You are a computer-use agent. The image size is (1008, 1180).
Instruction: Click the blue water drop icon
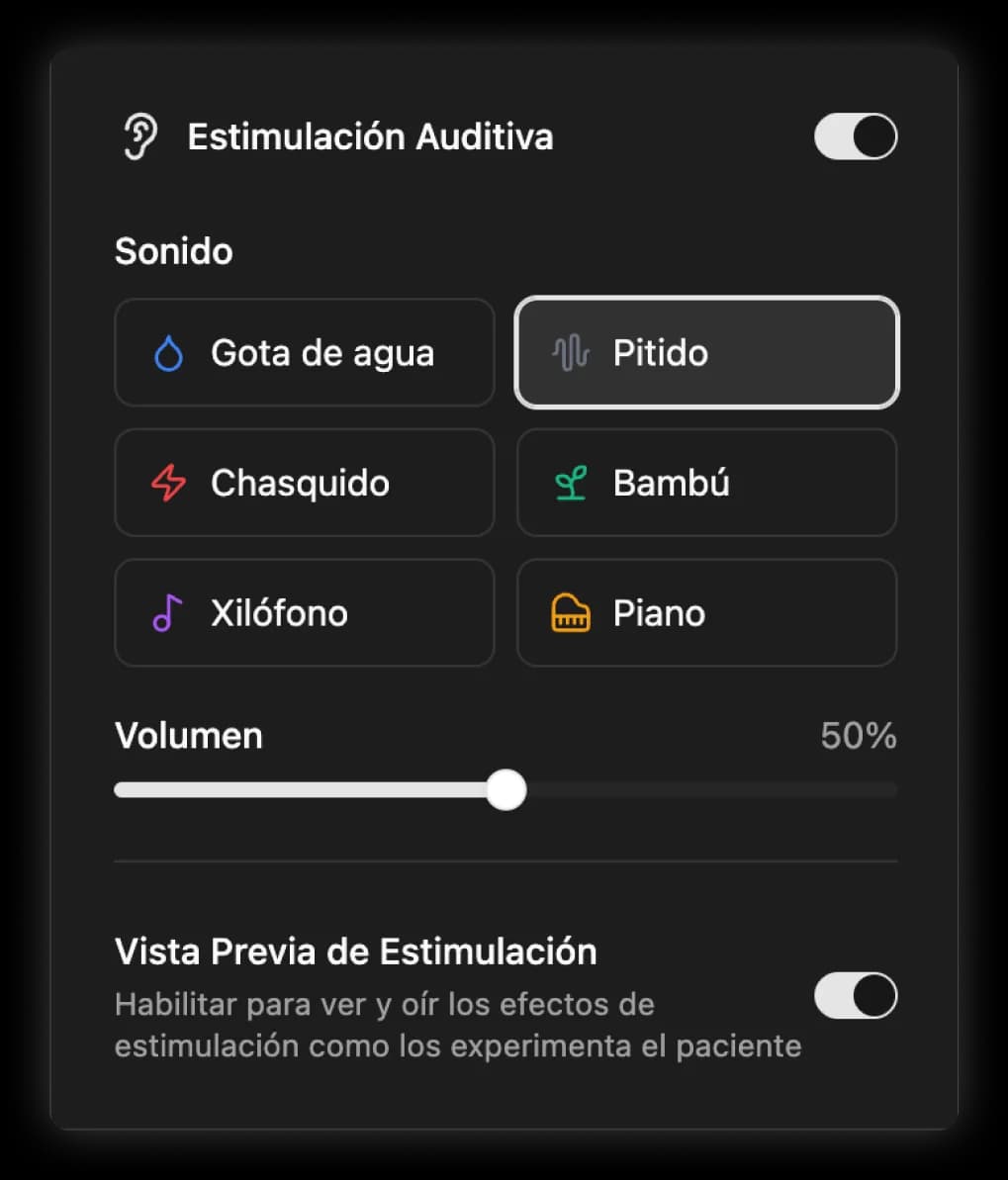(169, 352)
